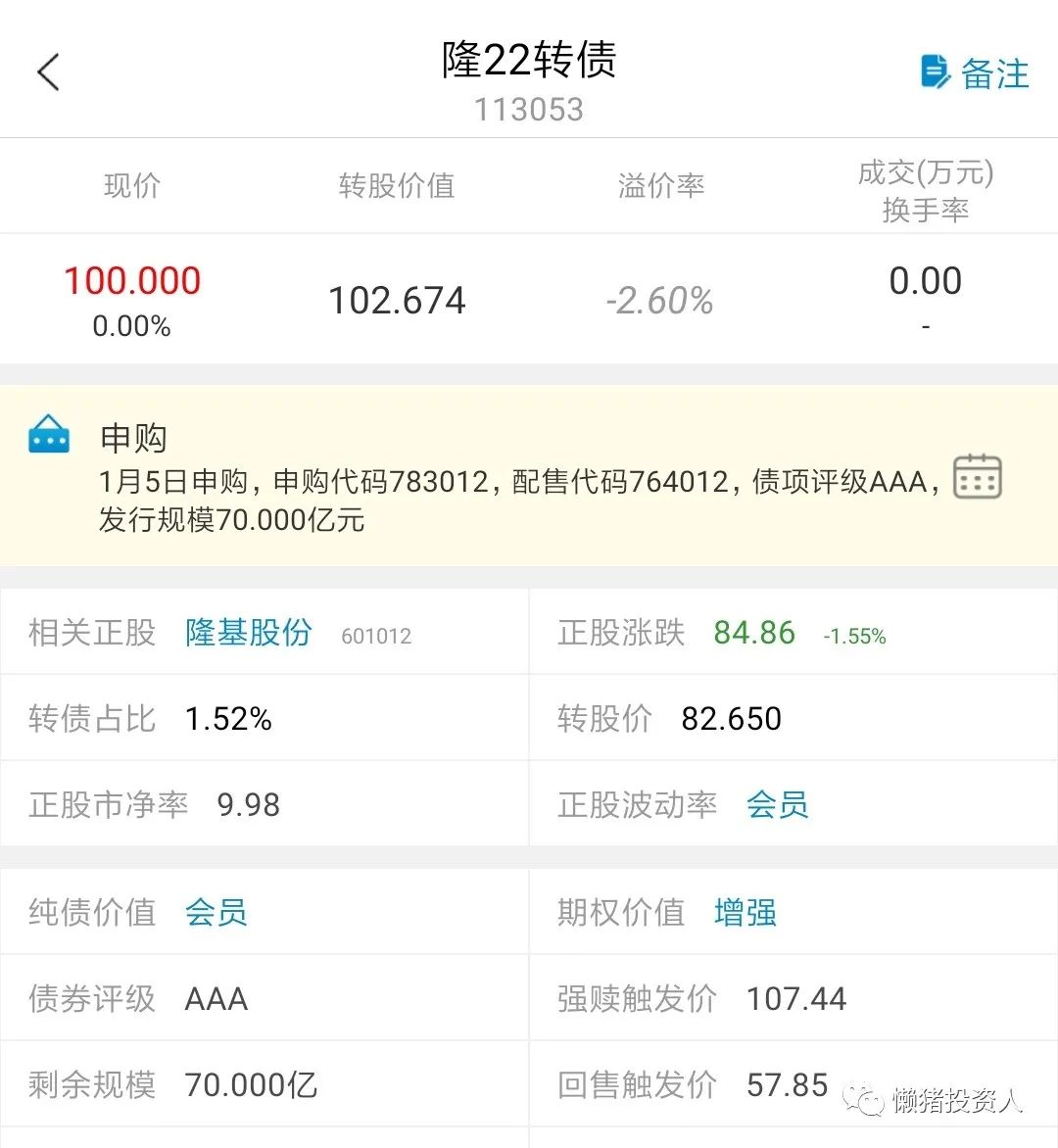The image size is (1058, 1148).
Task: Tap the 正股涨跌 value 84.86
Action: coord(754,634)
